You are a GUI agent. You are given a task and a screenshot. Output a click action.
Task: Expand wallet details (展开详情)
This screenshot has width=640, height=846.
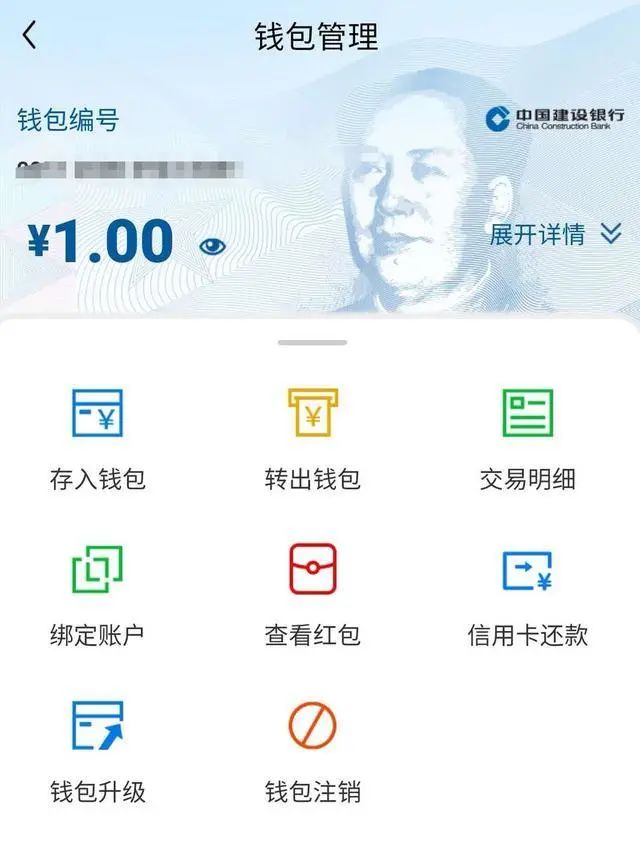point(555,235)
